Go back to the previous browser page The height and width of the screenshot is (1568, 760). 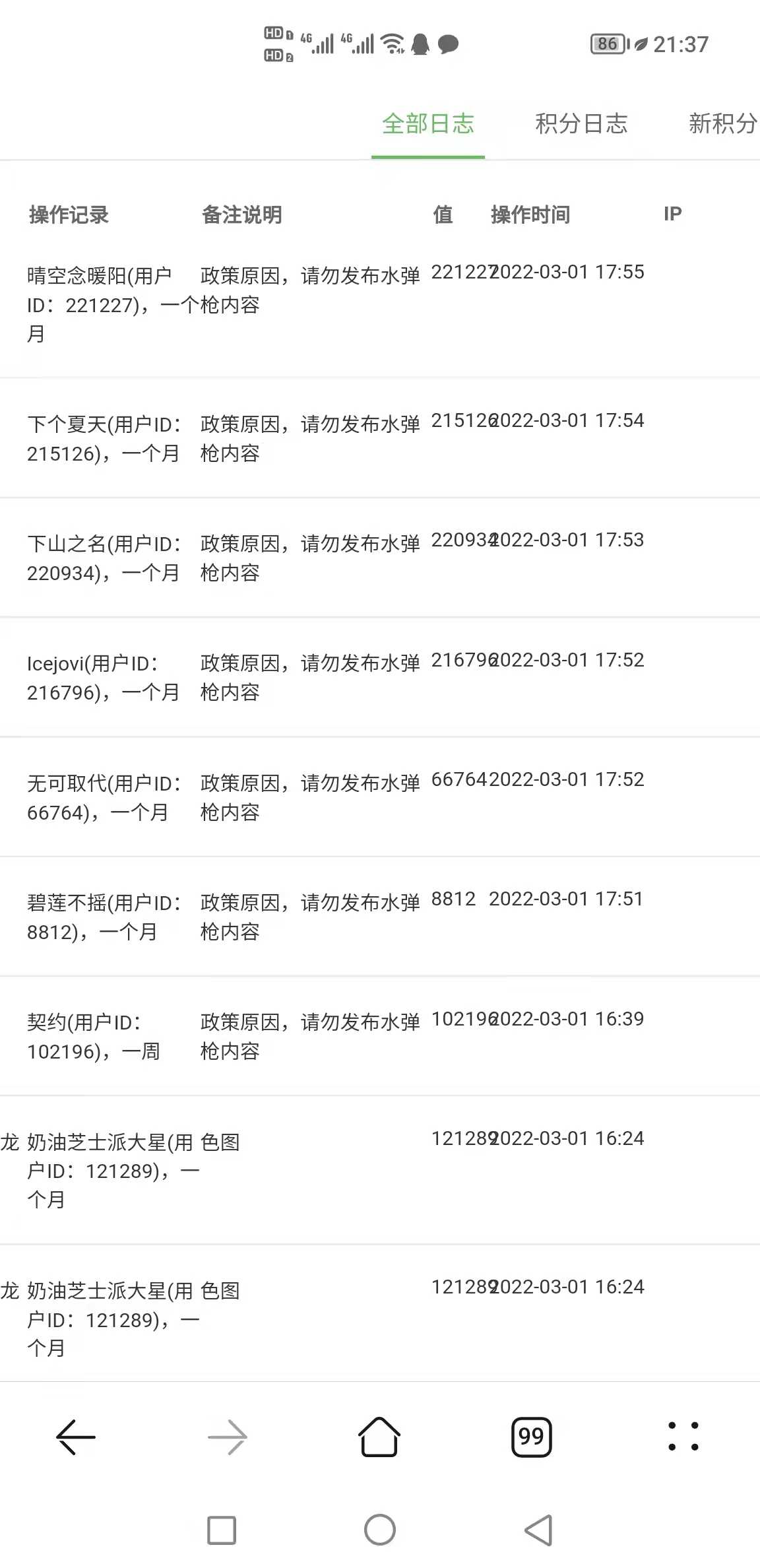coord(76,1437)
